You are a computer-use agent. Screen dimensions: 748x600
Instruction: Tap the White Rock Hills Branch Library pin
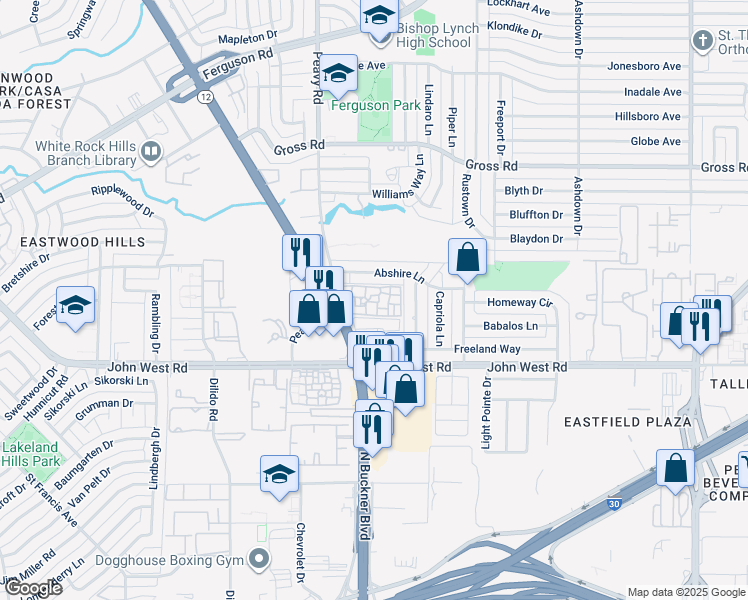[x=151, y=152]
